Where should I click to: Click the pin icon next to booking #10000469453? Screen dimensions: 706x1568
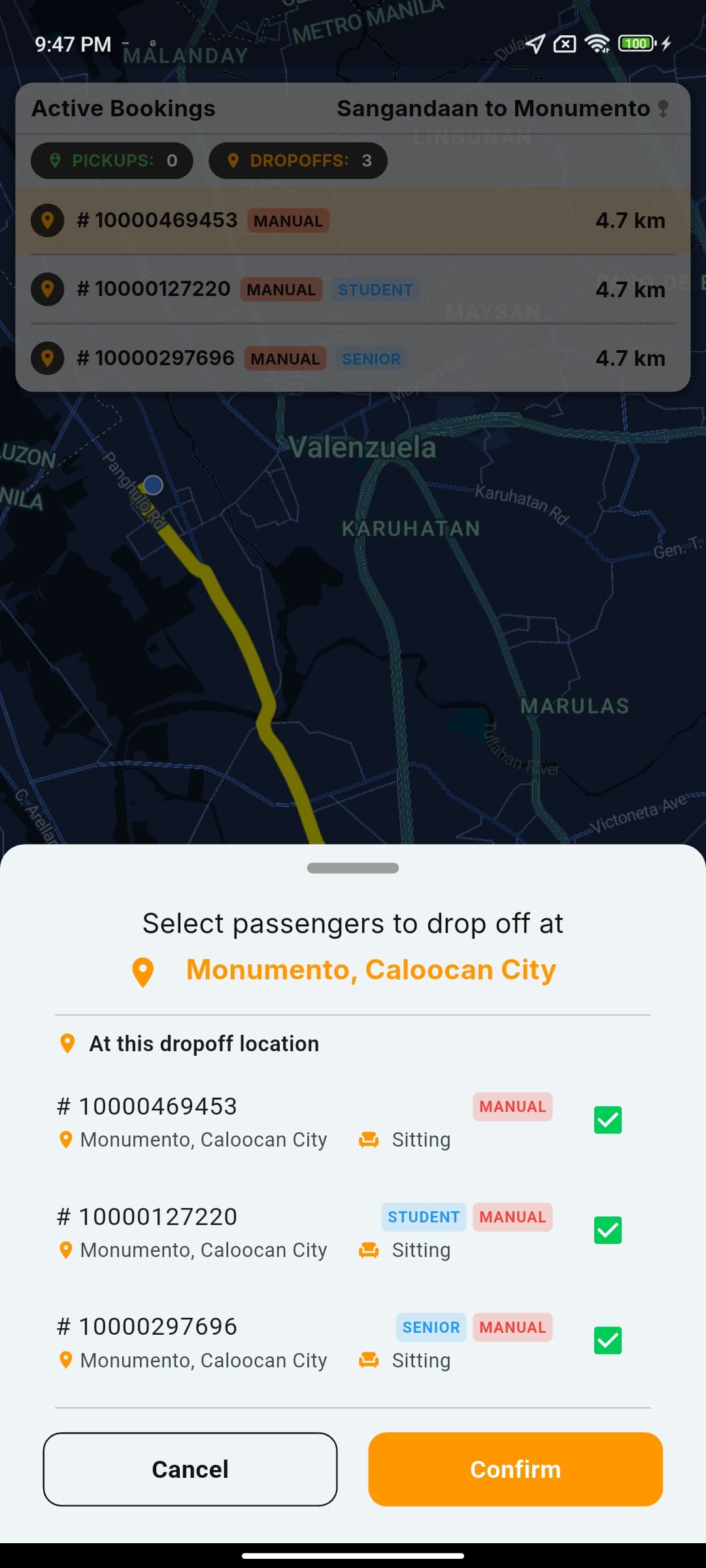47,220
